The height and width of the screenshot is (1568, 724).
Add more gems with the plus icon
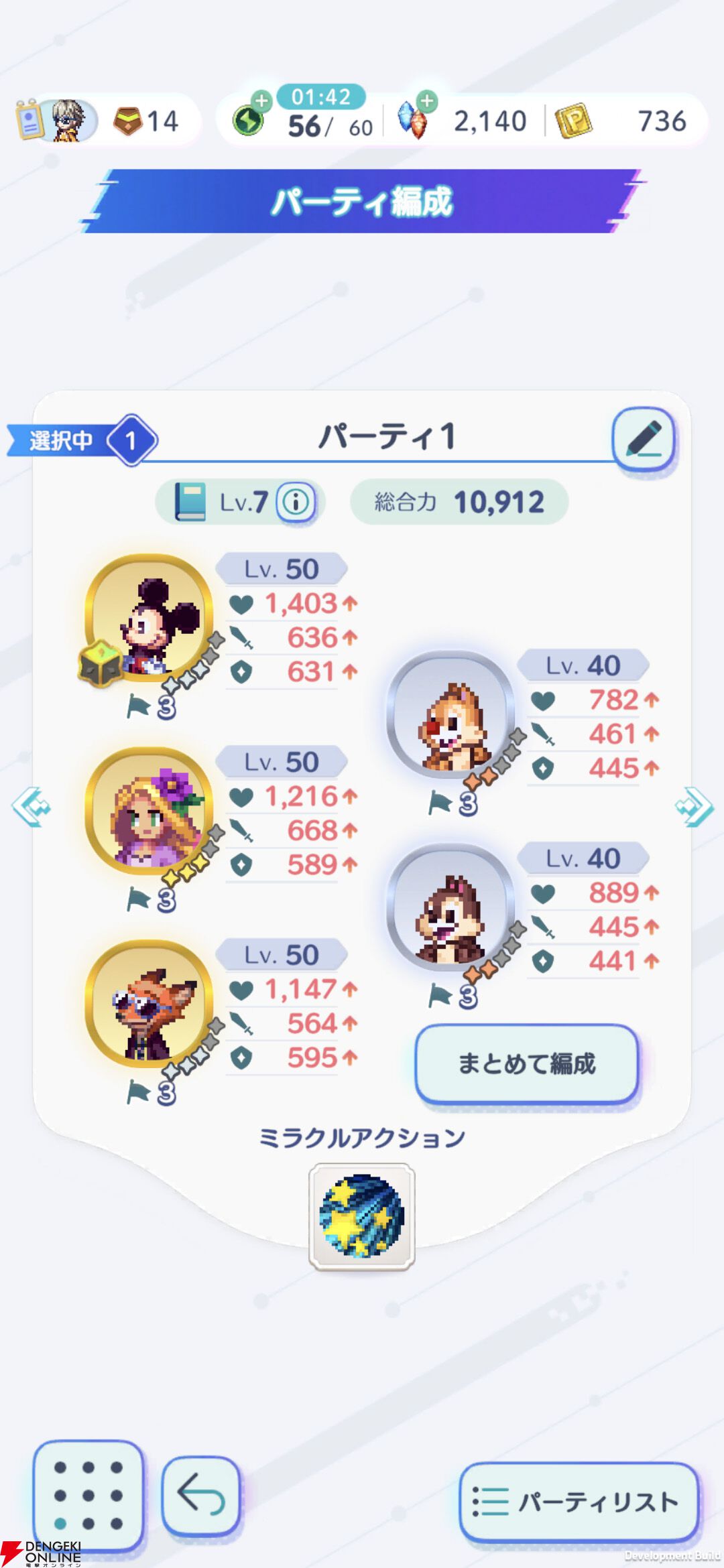[427, 101]
